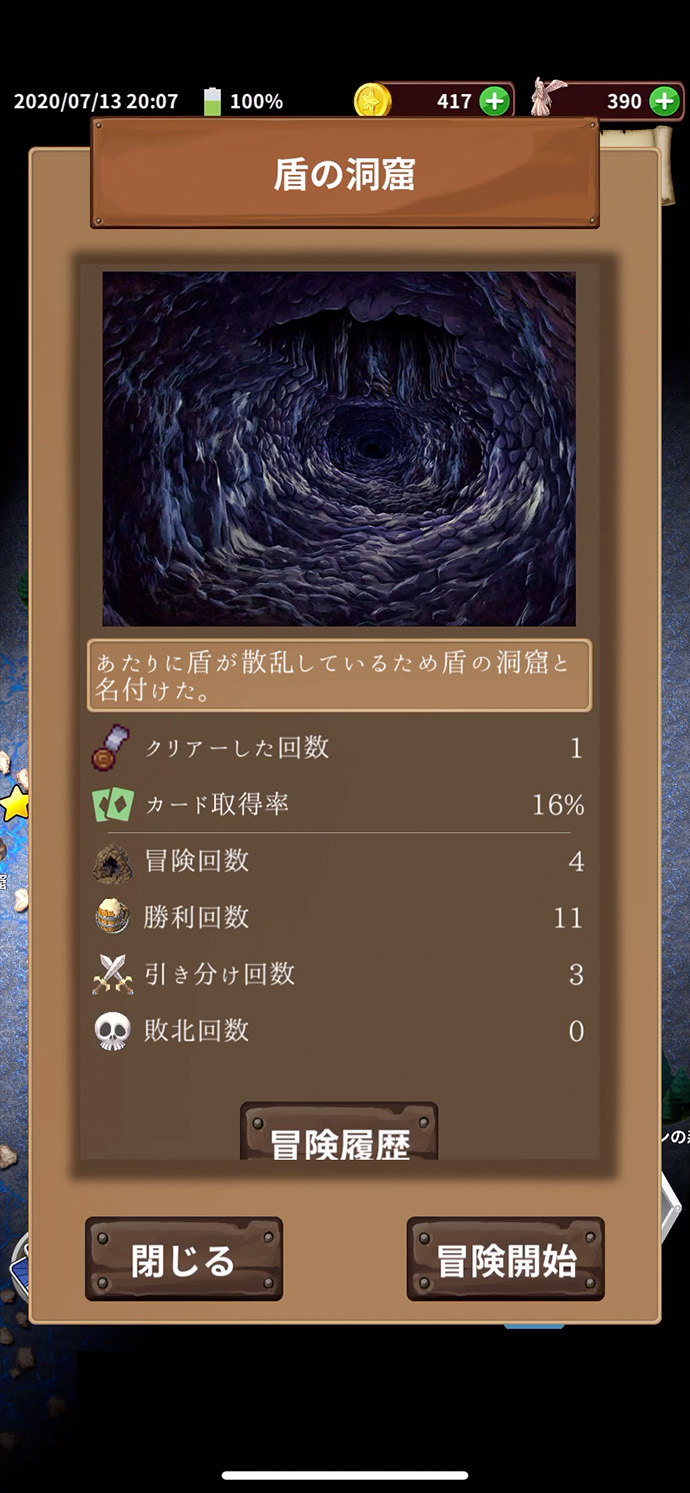Screen dimensions: 690x1493
Task: Tap the plus icon next to 390
Action: [x=664, y=101]
